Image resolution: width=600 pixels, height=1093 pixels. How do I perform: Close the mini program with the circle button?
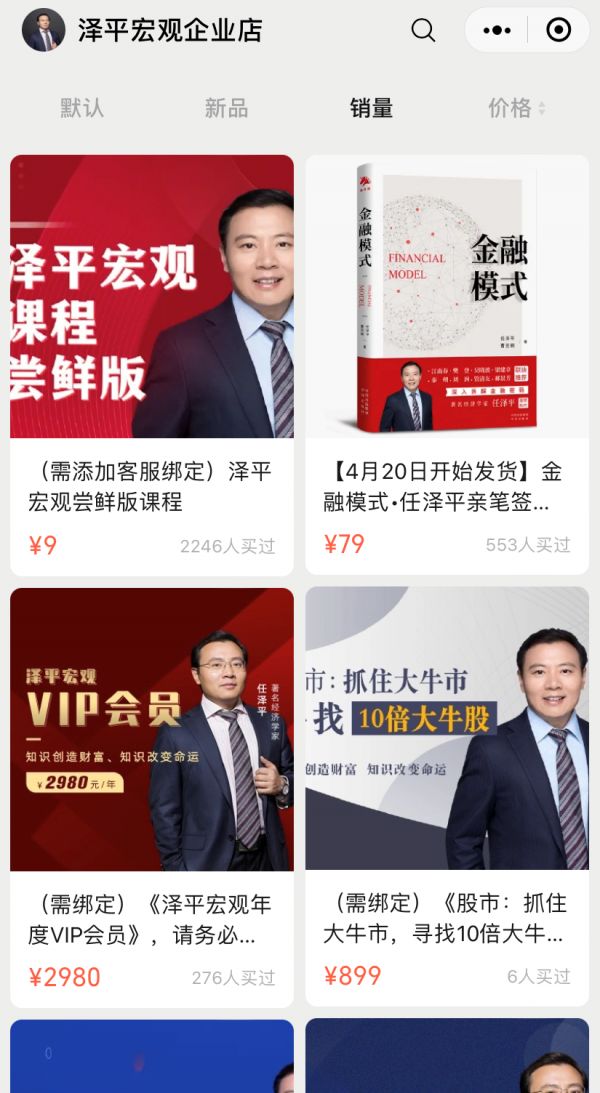pyautogui.click(x=558, y=30)
